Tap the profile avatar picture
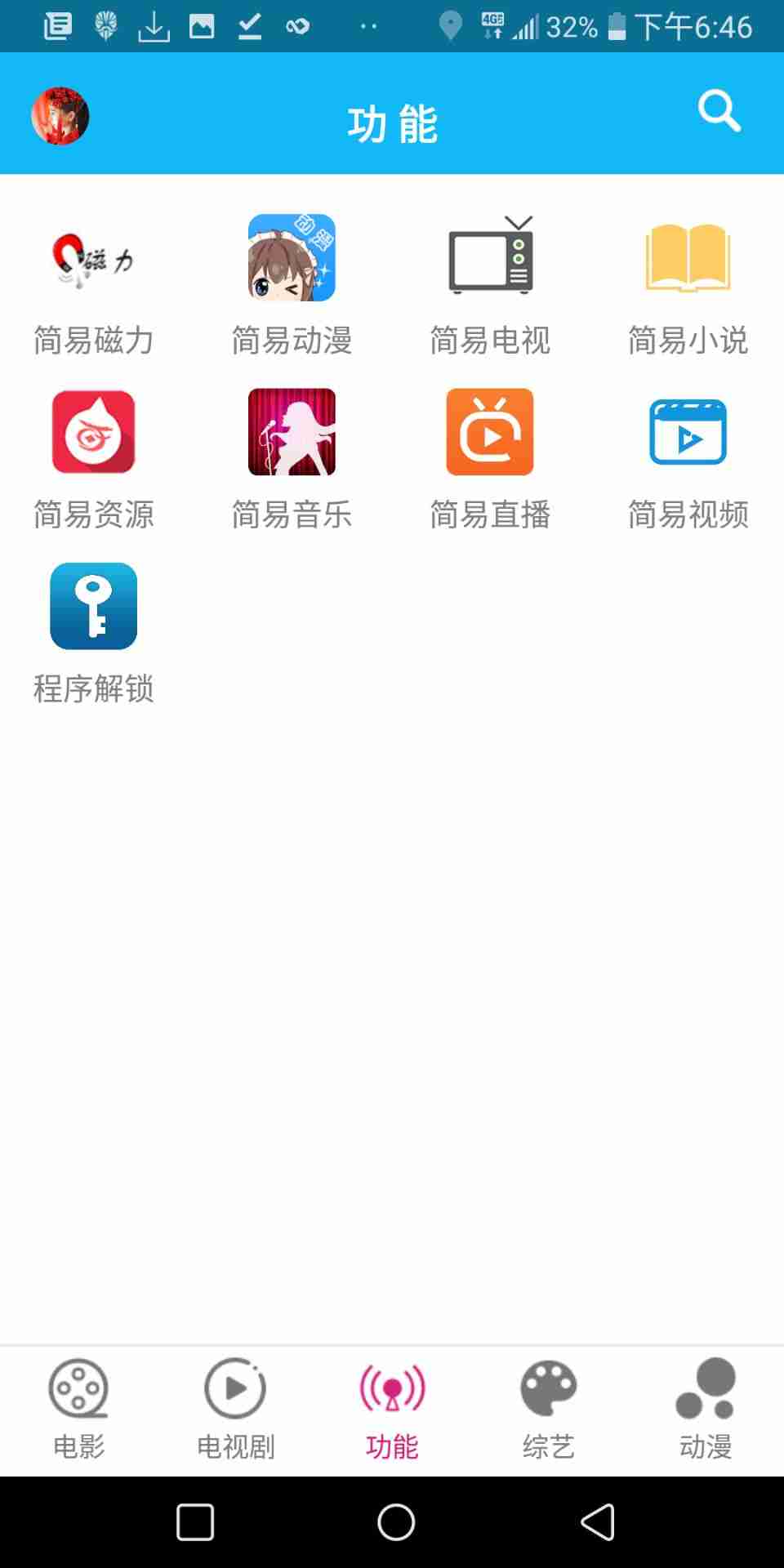Viewport: 784px width, 1568px height. 60,116
